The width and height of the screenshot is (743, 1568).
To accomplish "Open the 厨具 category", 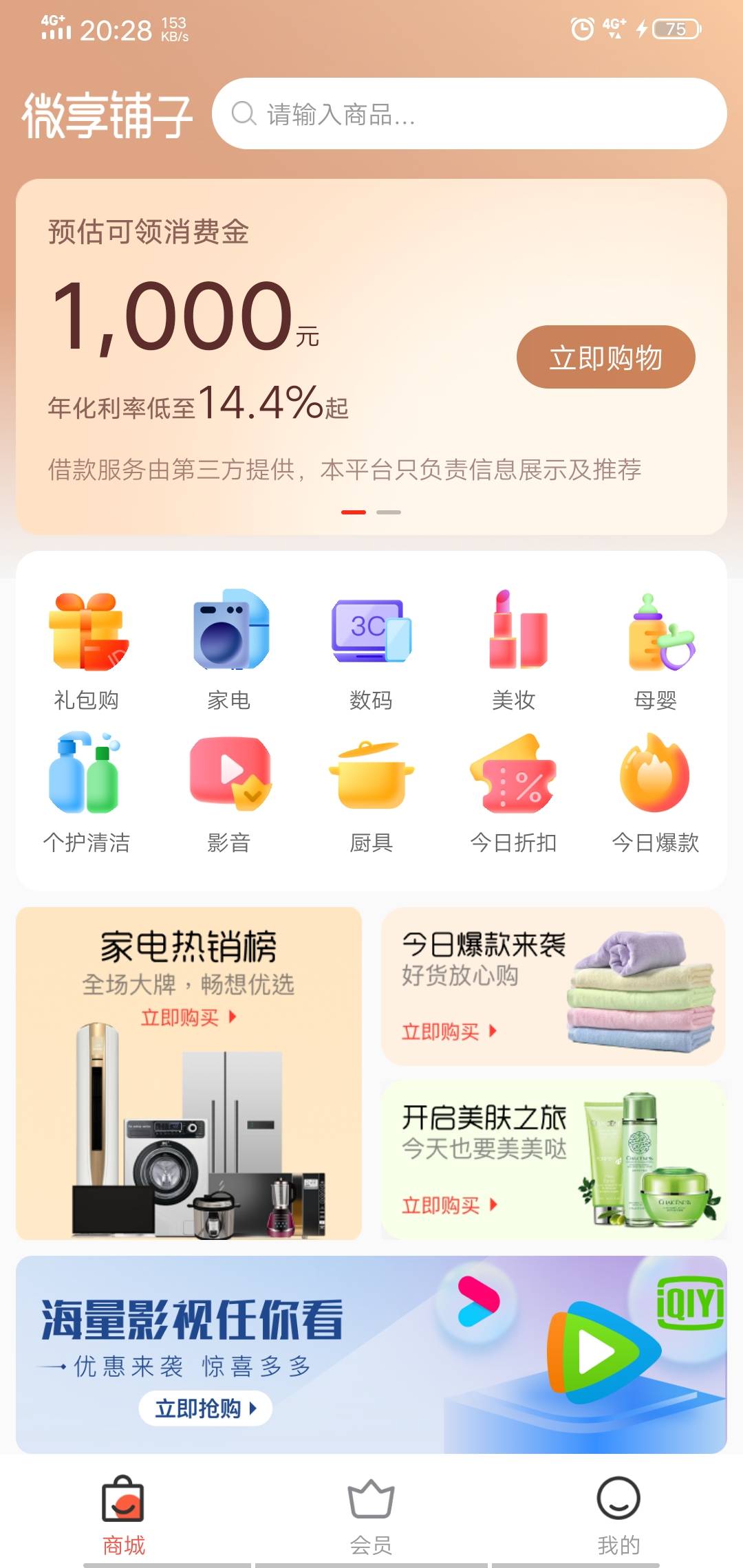I will tap(371, 793).
